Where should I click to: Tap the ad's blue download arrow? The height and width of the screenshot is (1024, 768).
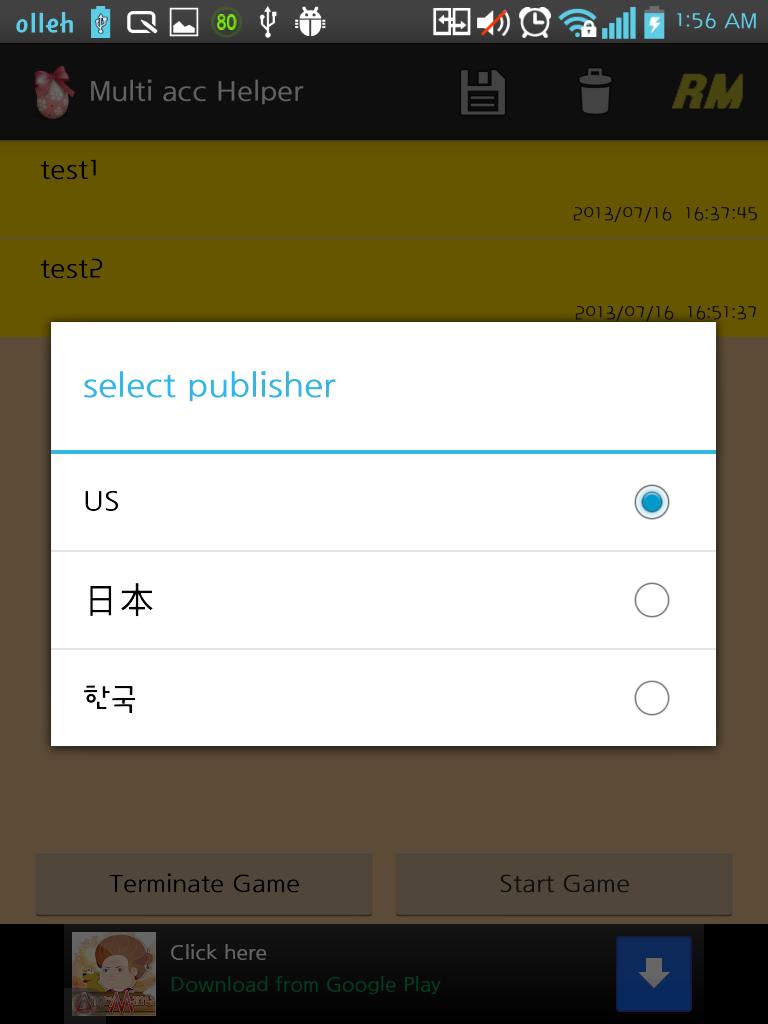click(x=653, y=973)
